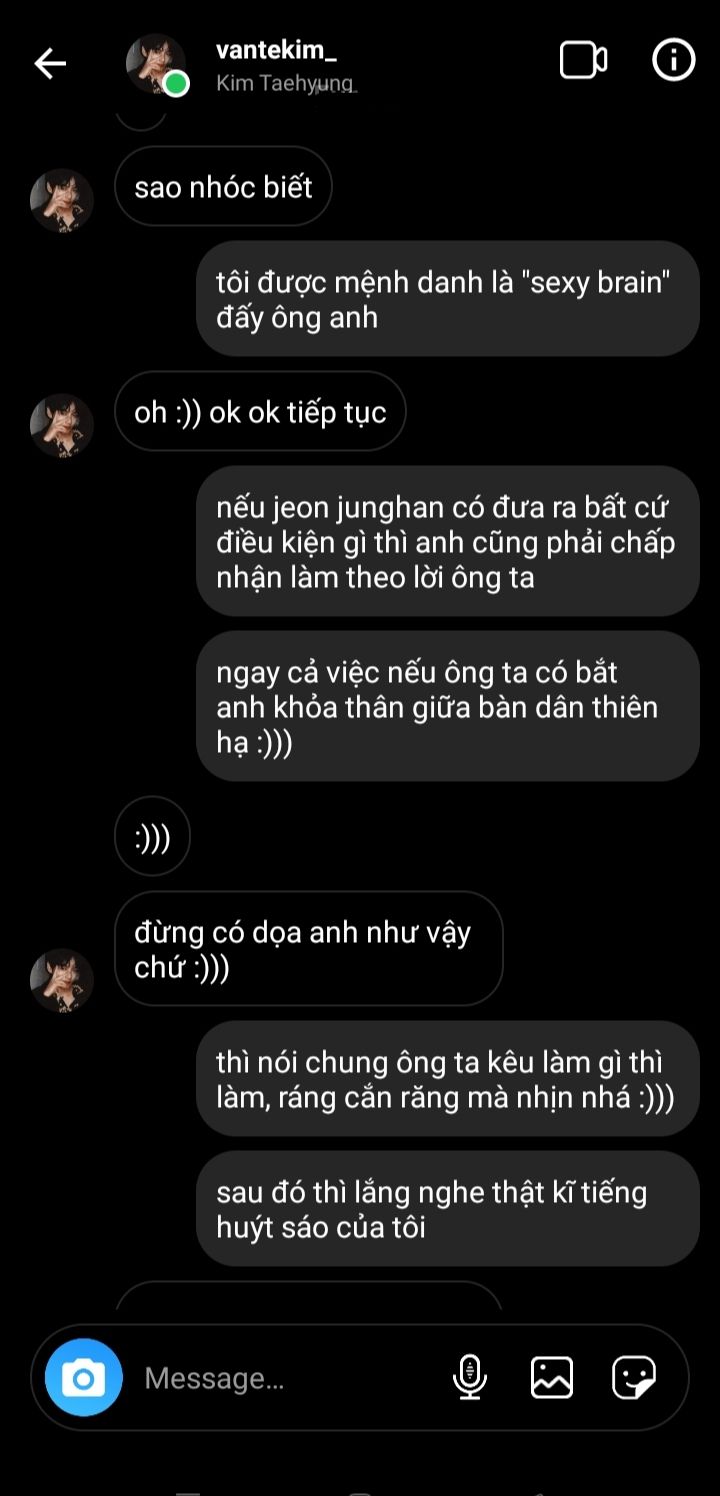Go back to the inbox

click(50, 63)
